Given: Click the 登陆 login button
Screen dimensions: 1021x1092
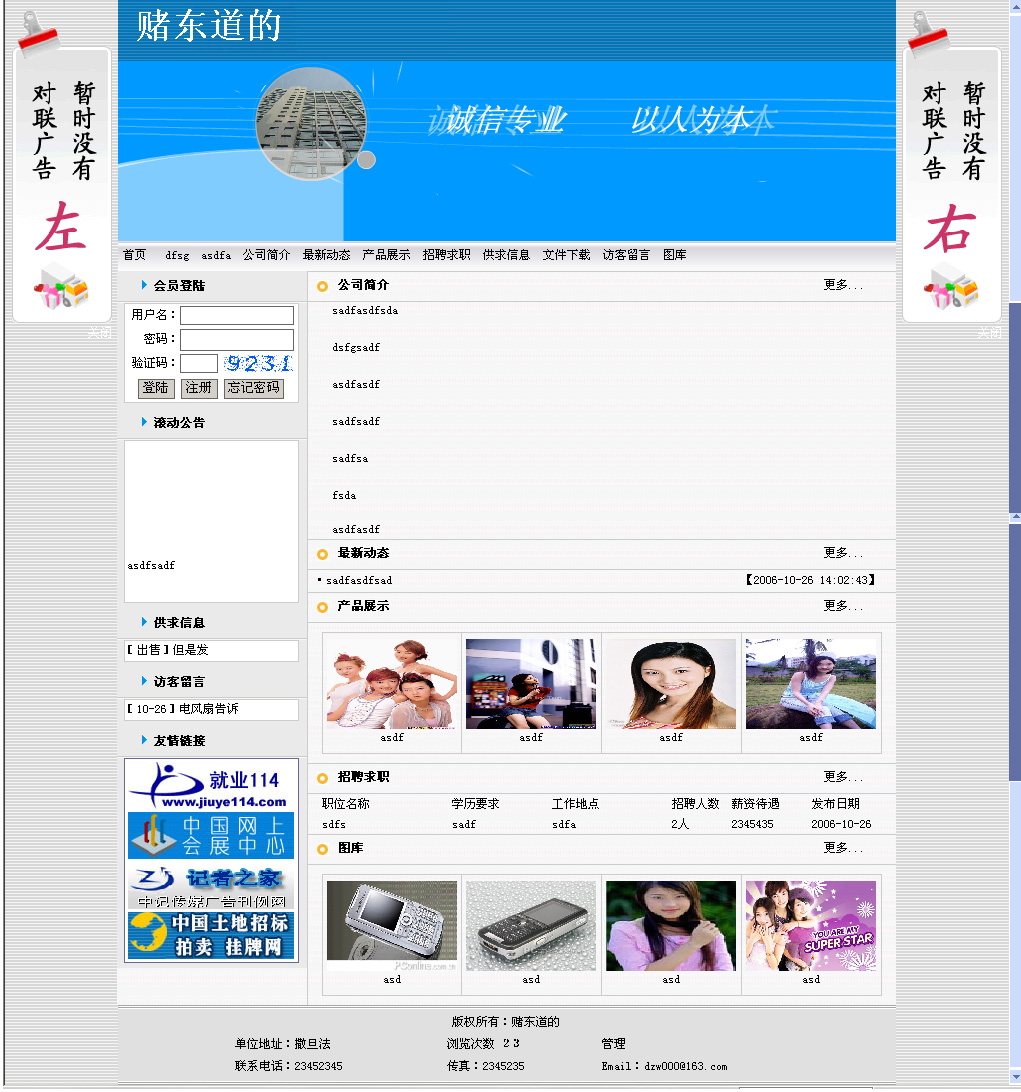Looking at the screenshot, I should click(155, 388).
